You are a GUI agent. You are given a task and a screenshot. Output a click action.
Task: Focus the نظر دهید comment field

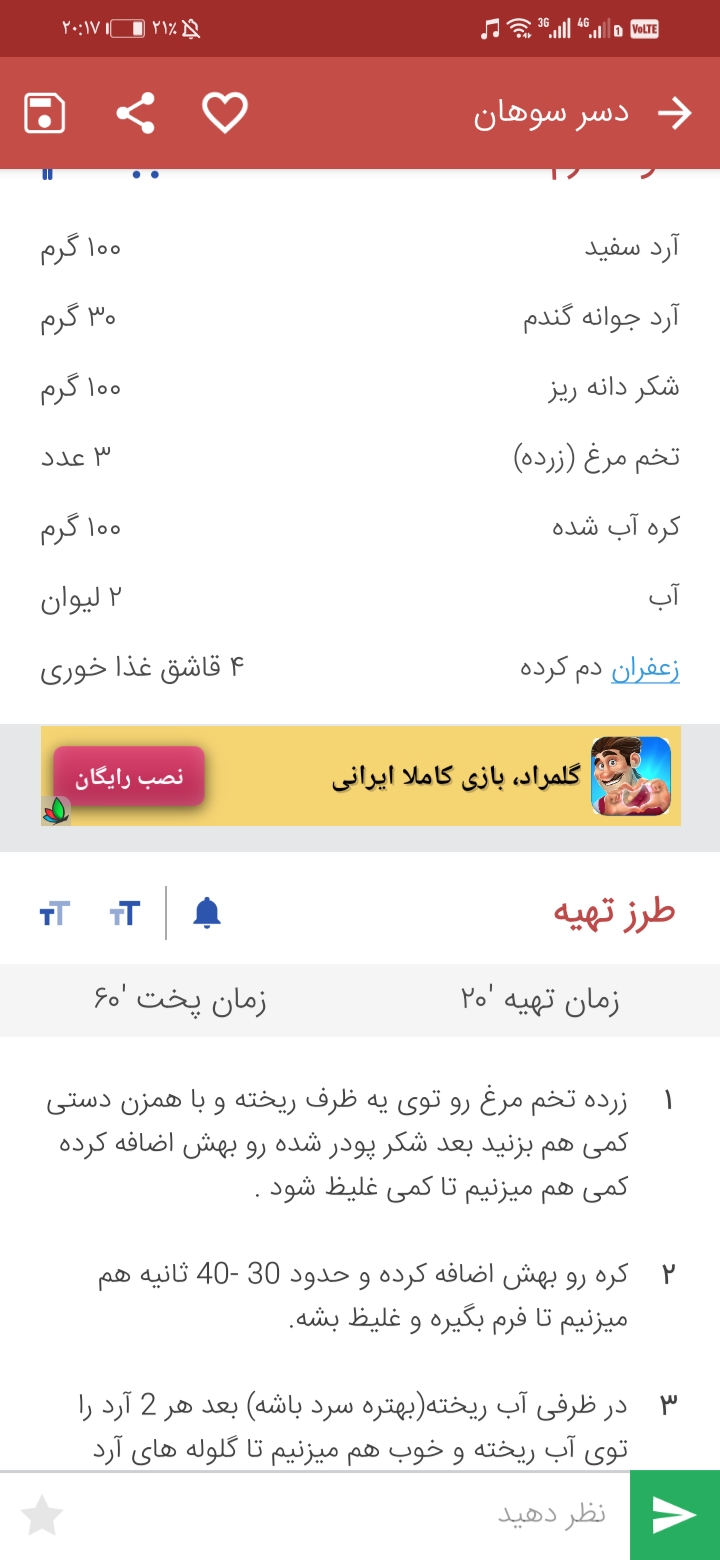[x=400, y=1515]
